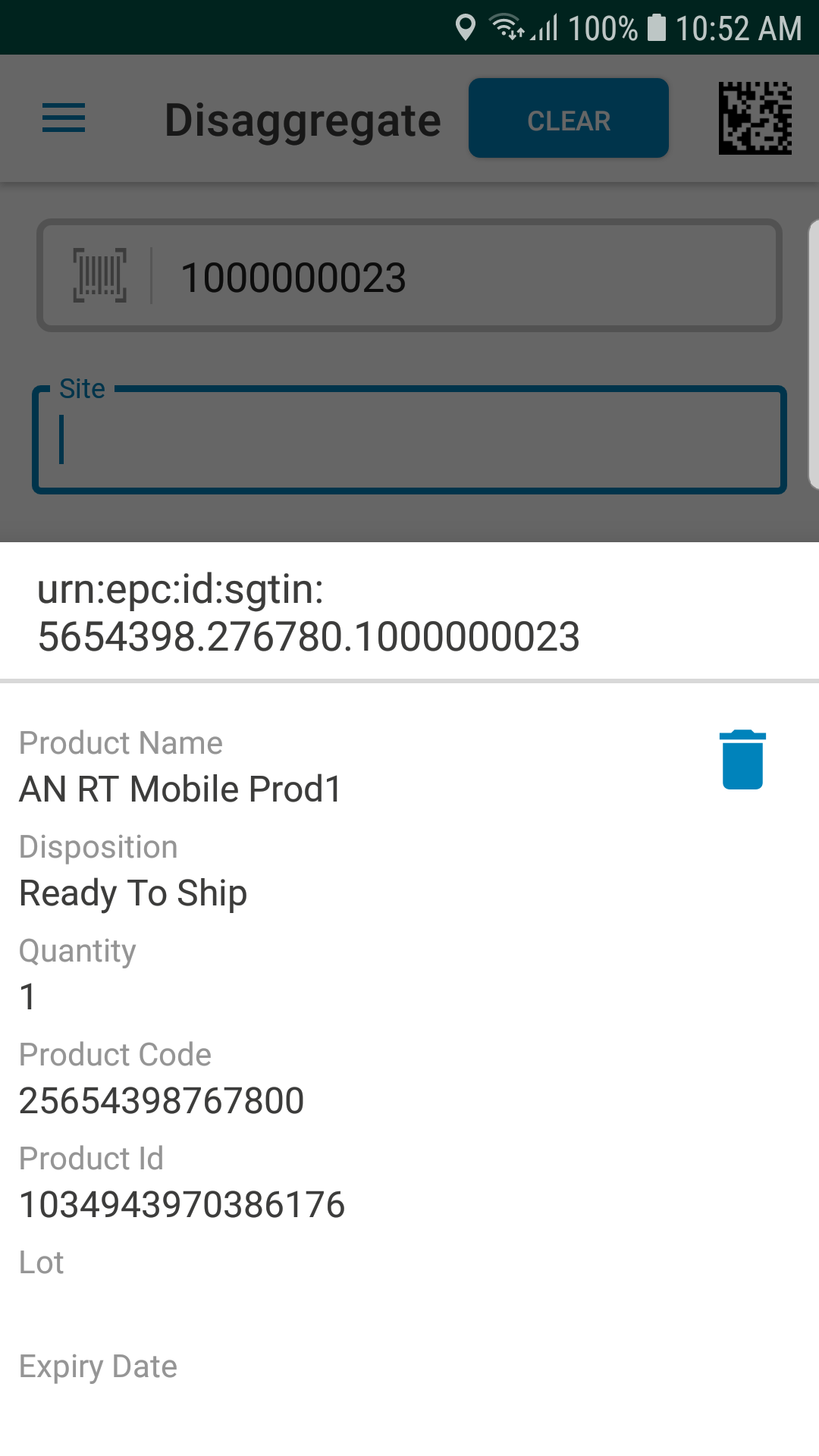Image resolution: width=819 pixels, height=1456 pixels.
Task: Open the hamburger navigation menu
Action: coord(64,118)
